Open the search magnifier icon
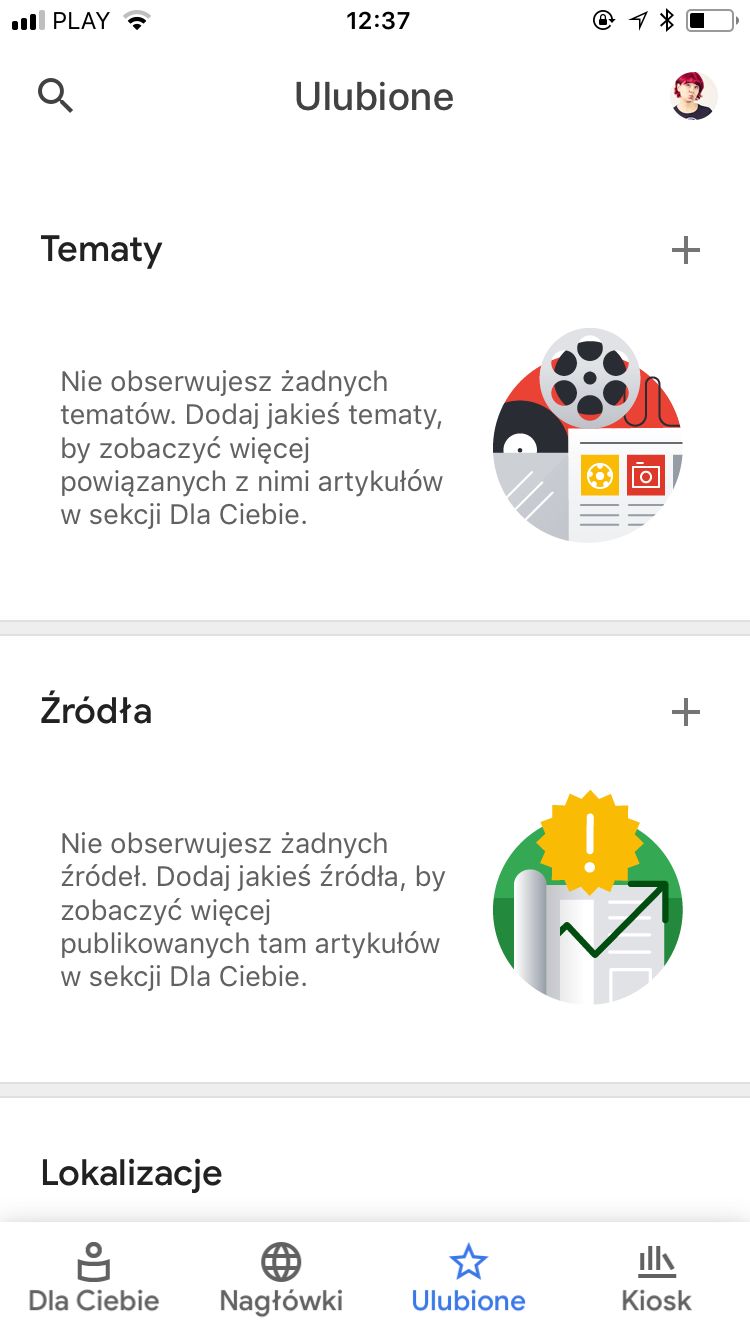This screenshot has width=750, height=1334. 56,96
